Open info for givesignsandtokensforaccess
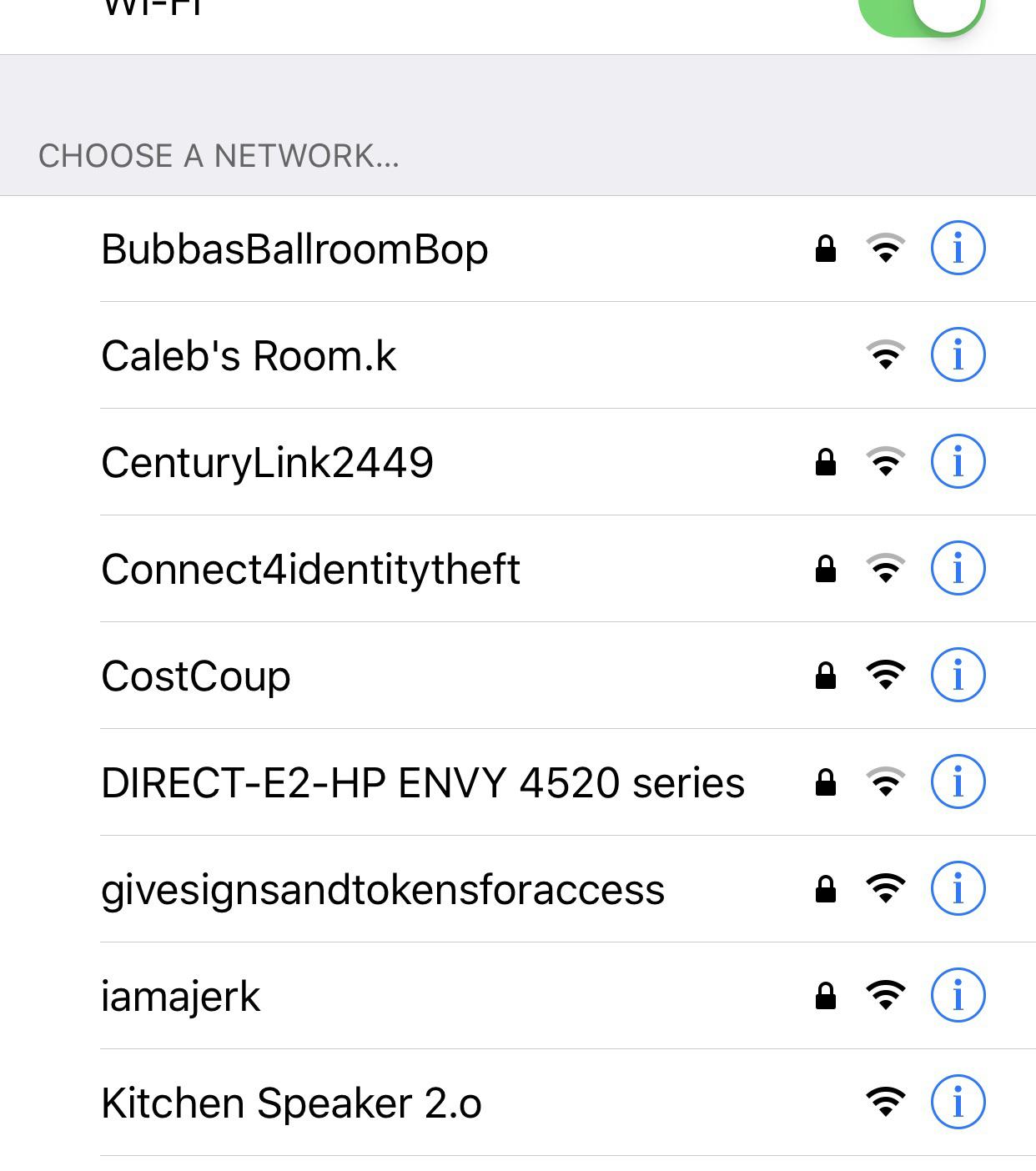 pos(958,888)
